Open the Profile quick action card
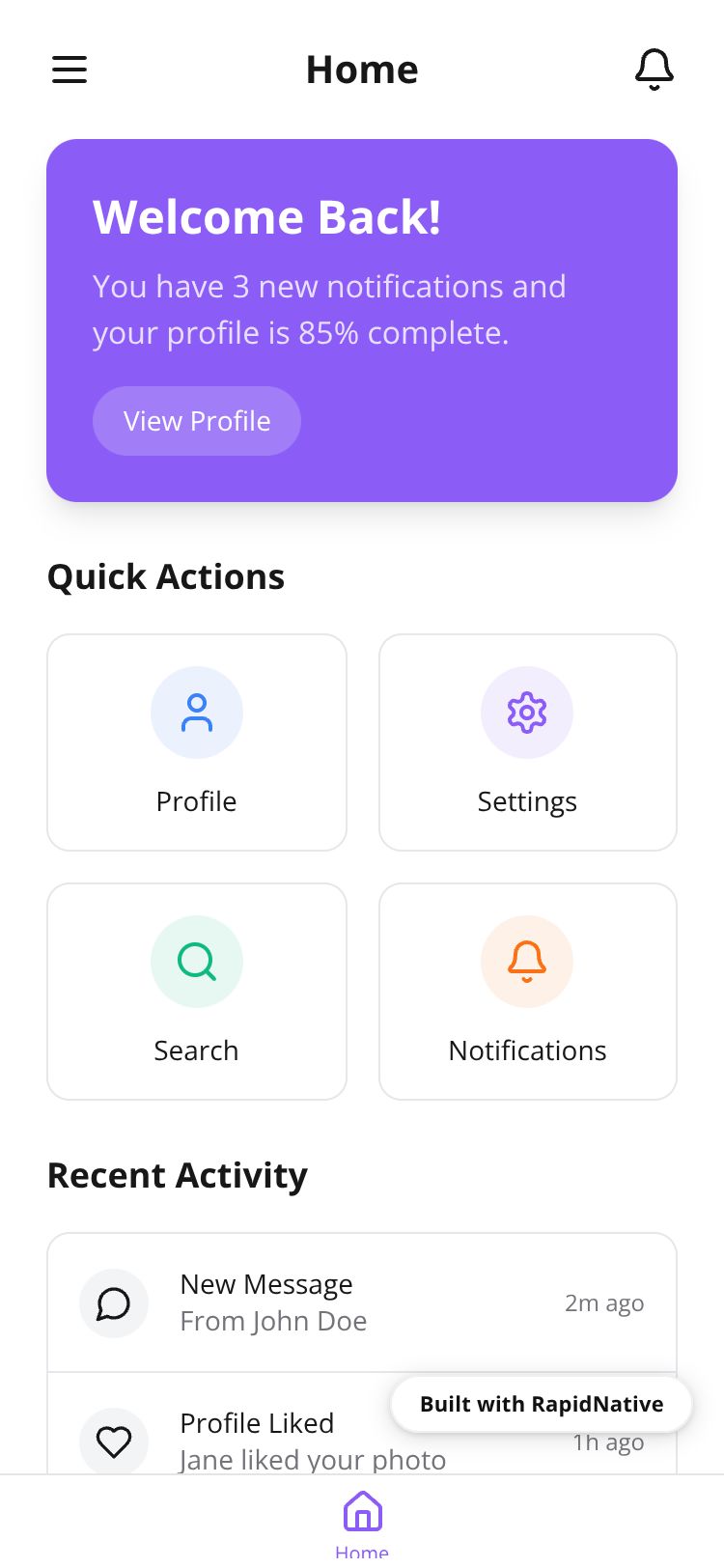 [197, 742]
